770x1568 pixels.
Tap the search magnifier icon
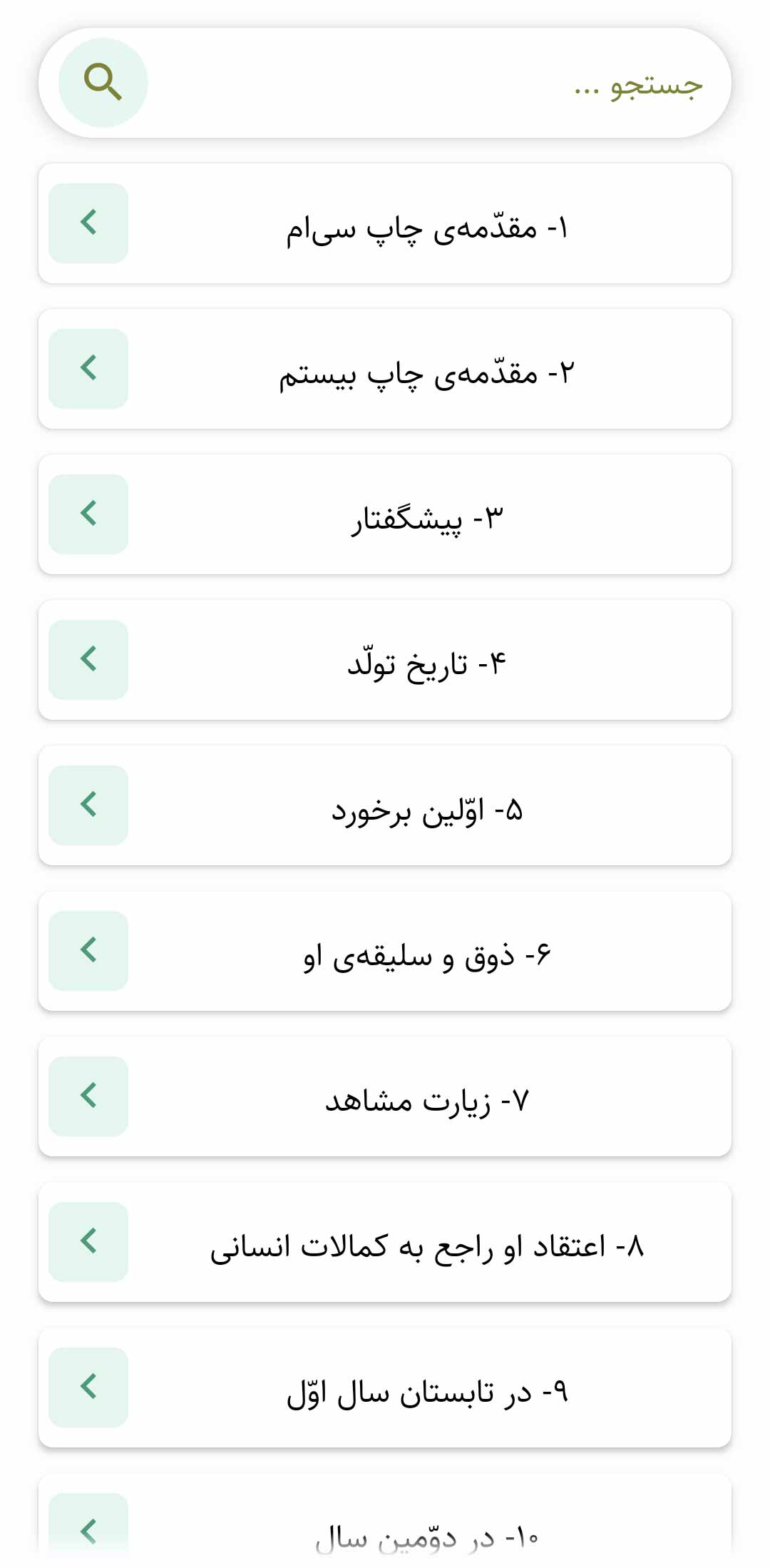click(103, 83)
